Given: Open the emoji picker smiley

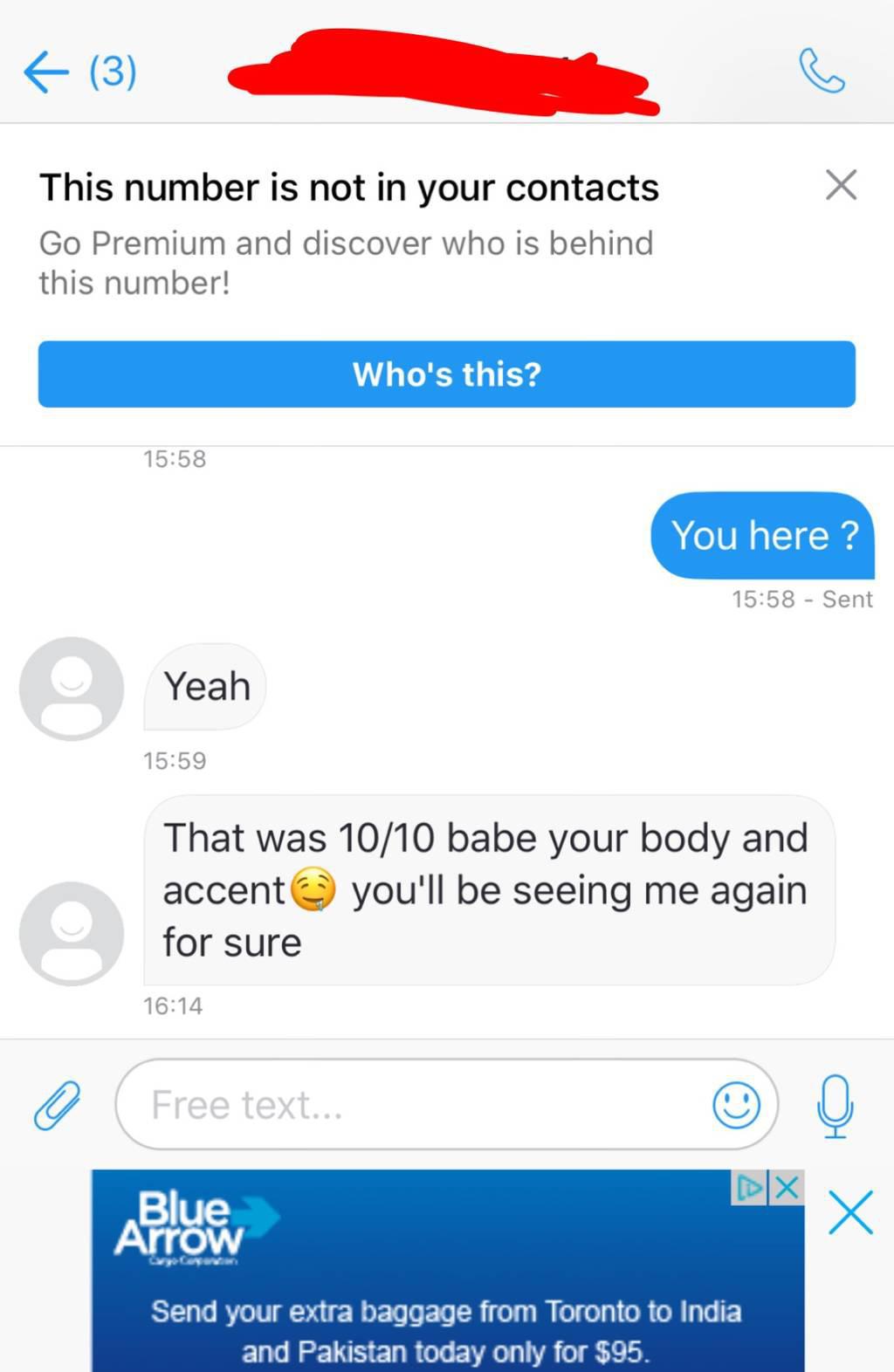Looking at the screenshot, I should (736, 1105).
